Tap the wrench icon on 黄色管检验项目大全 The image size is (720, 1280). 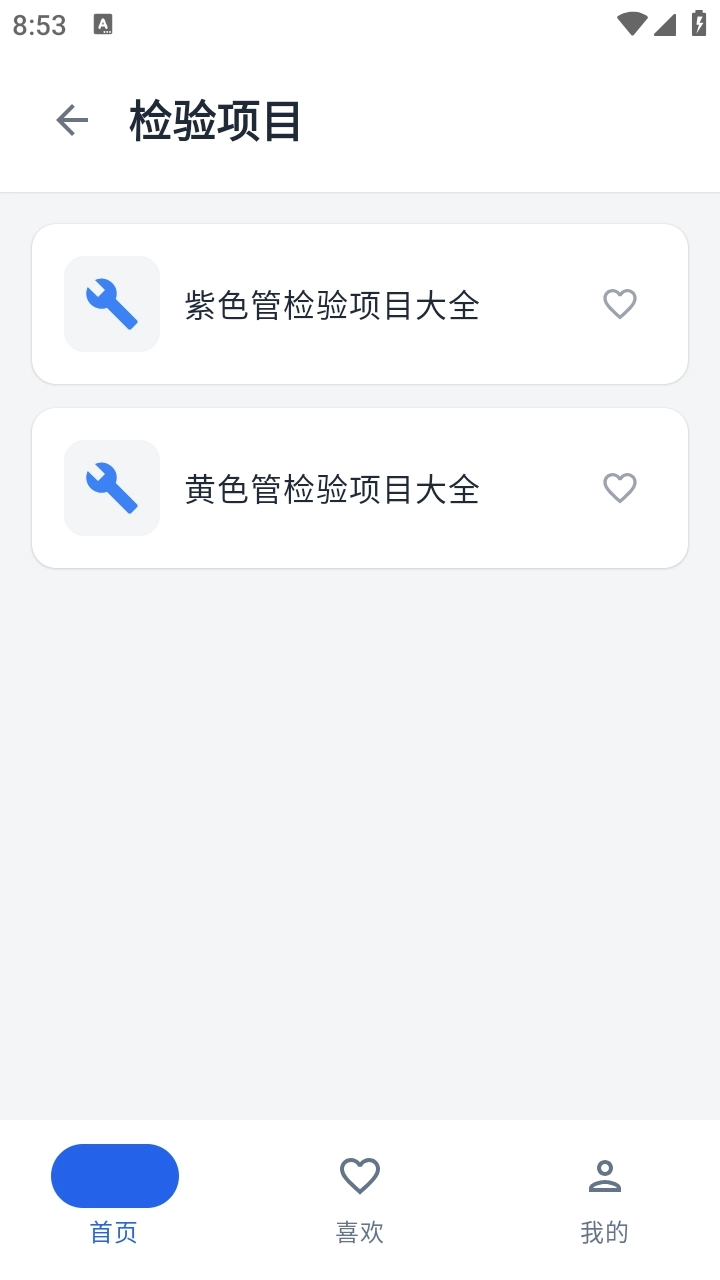[111, 487]
